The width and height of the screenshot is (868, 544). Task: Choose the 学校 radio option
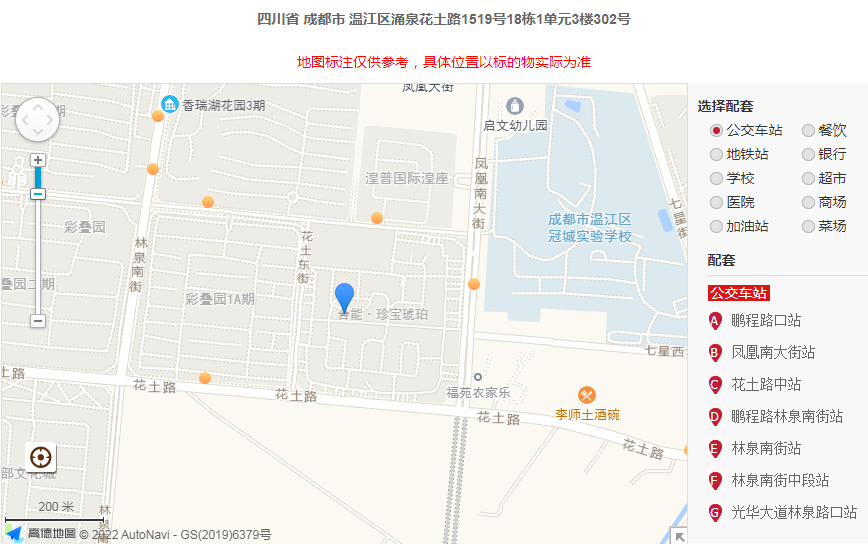click(716, 178)
